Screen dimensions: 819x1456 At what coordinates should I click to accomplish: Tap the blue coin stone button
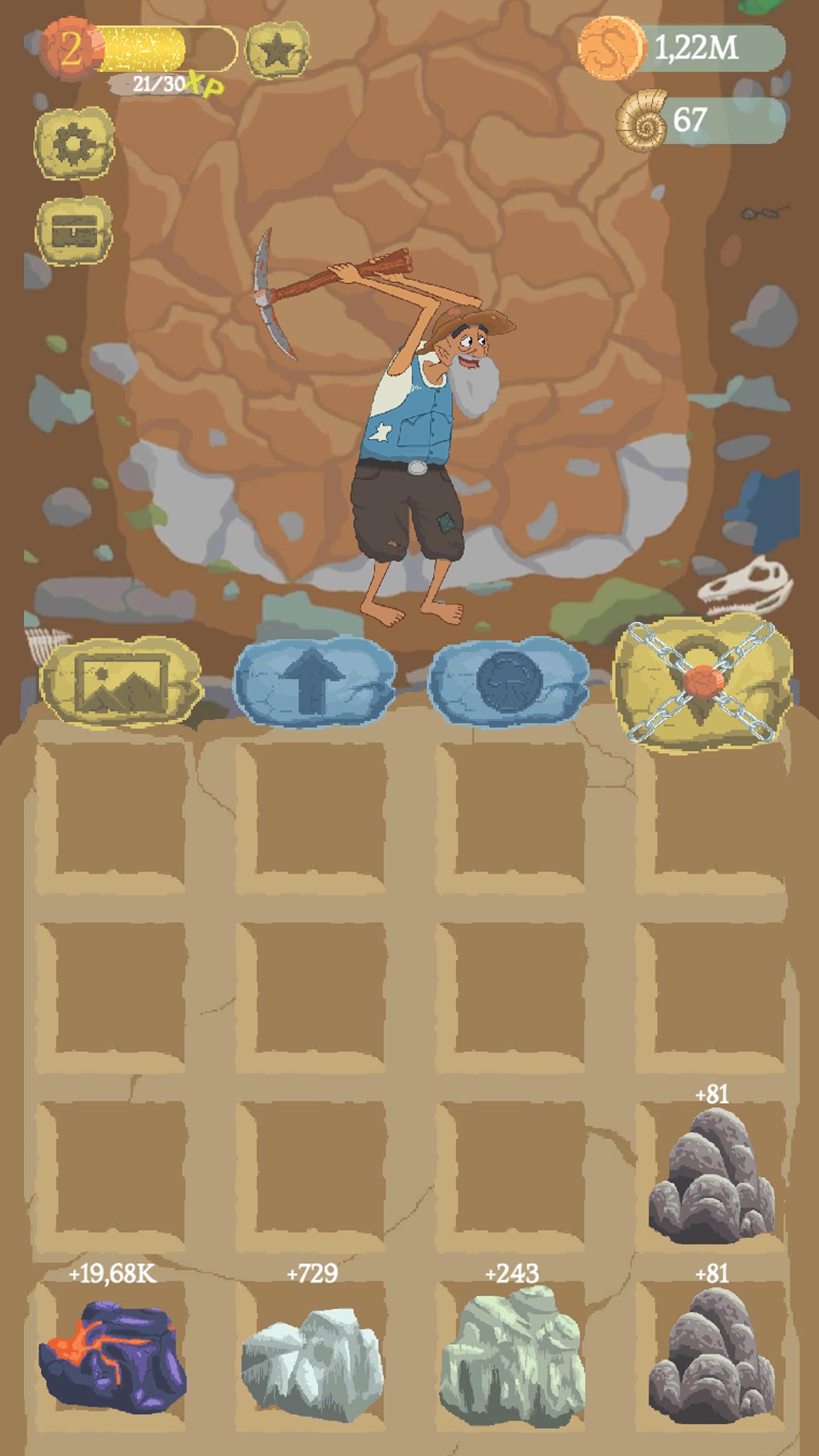[510, 682]
